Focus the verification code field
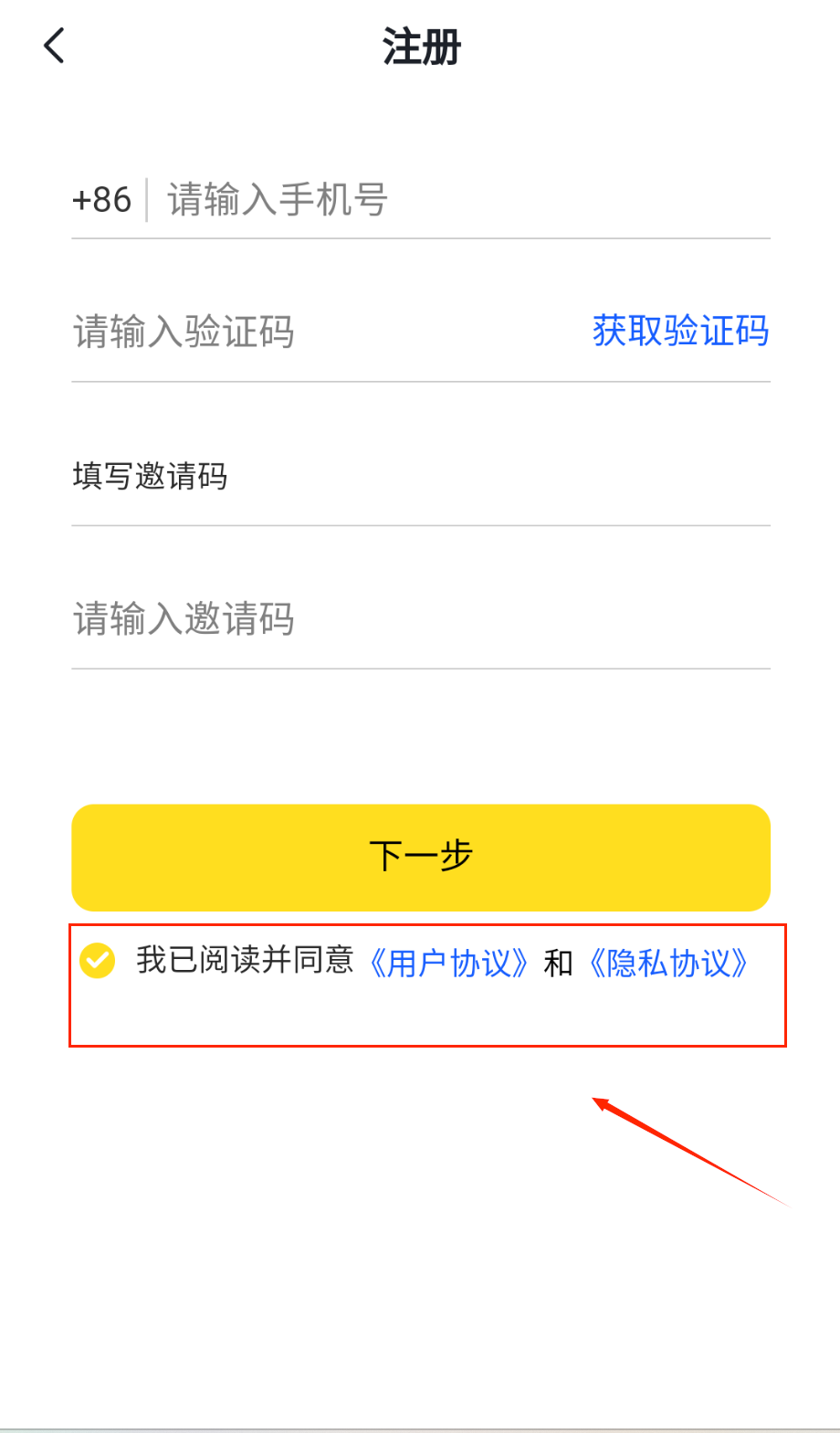 point(301,332)
